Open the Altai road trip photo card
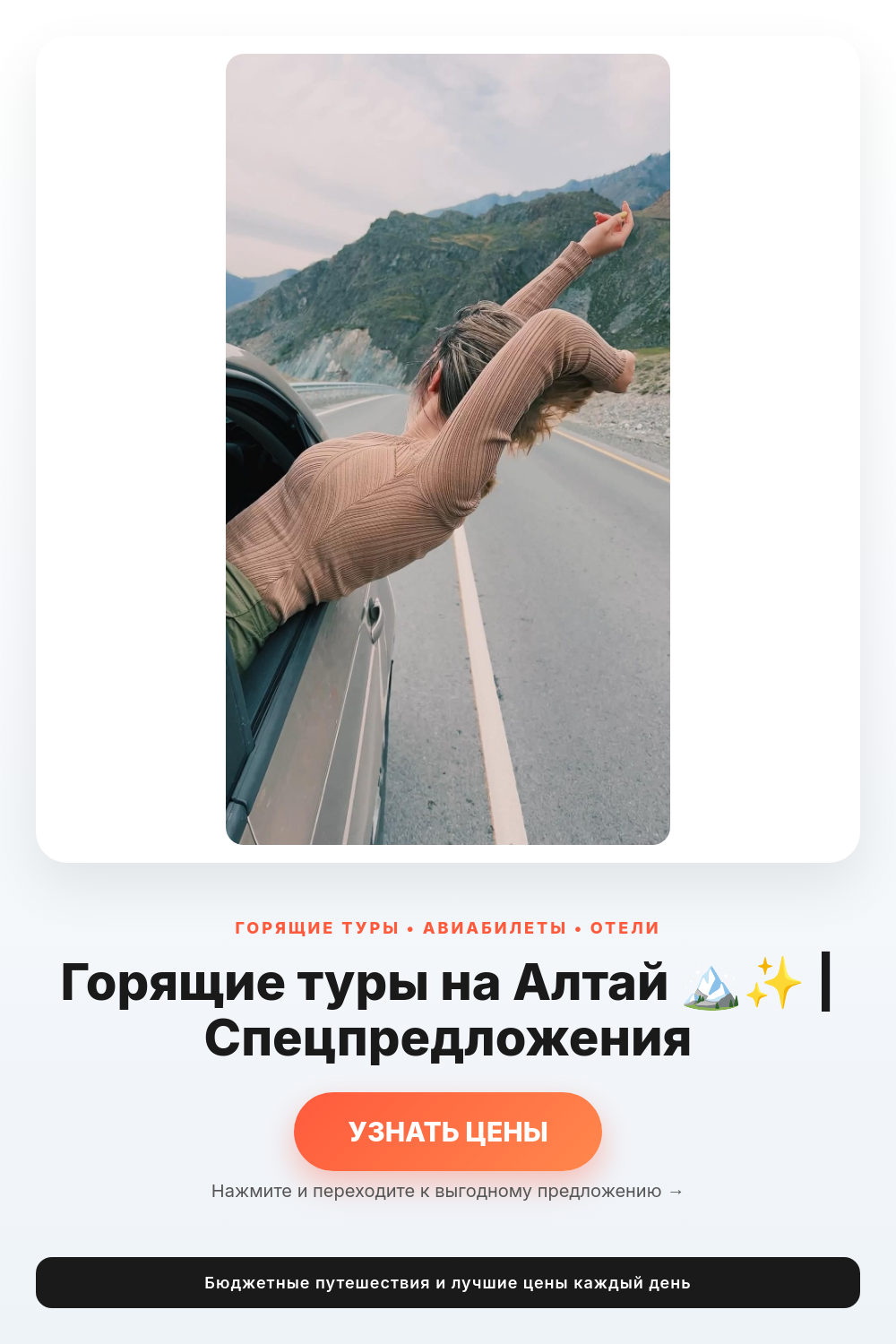 (x=448, y=449)
